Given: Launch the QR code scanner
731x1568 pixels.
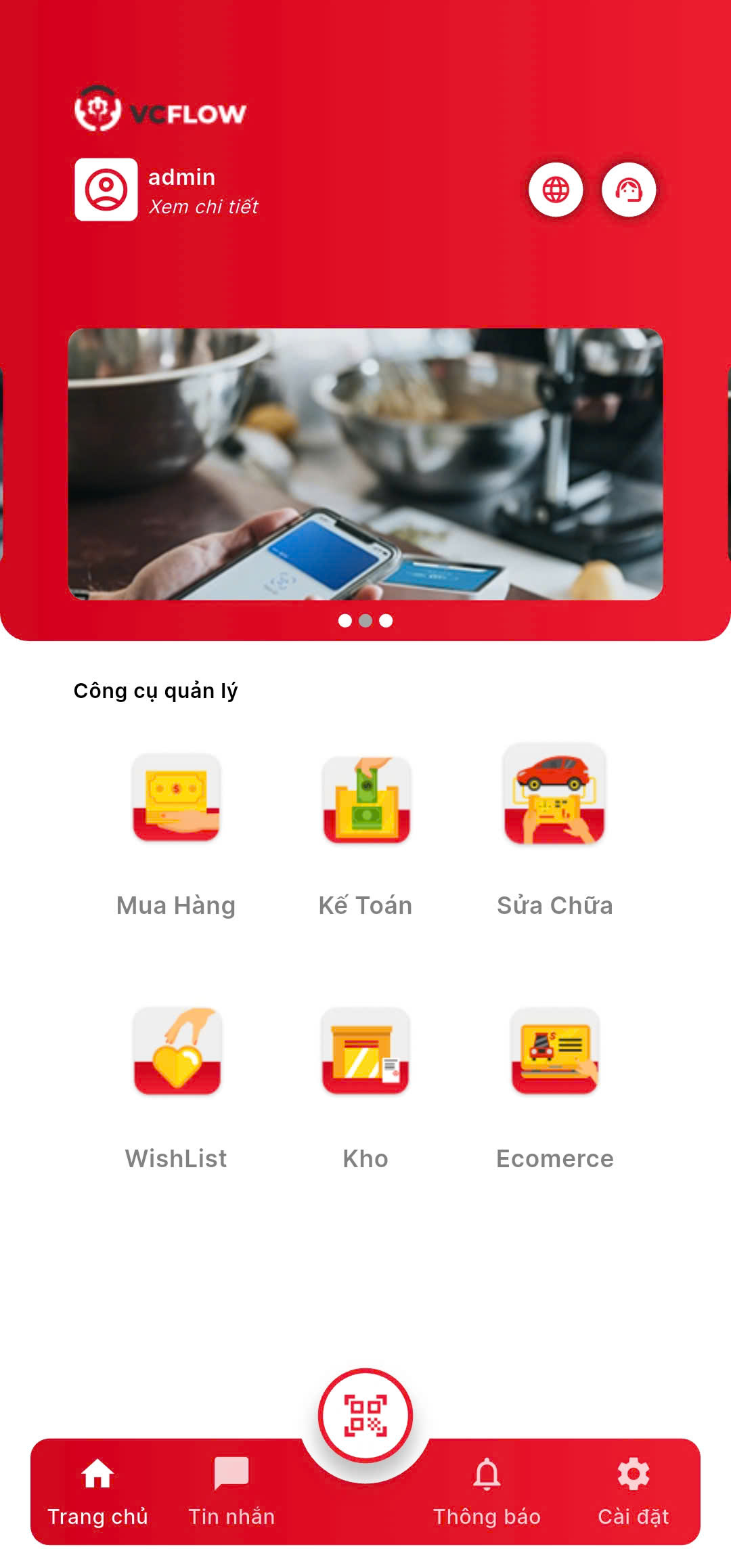Looking at the screenshot, I should [x=365, y=1415].
